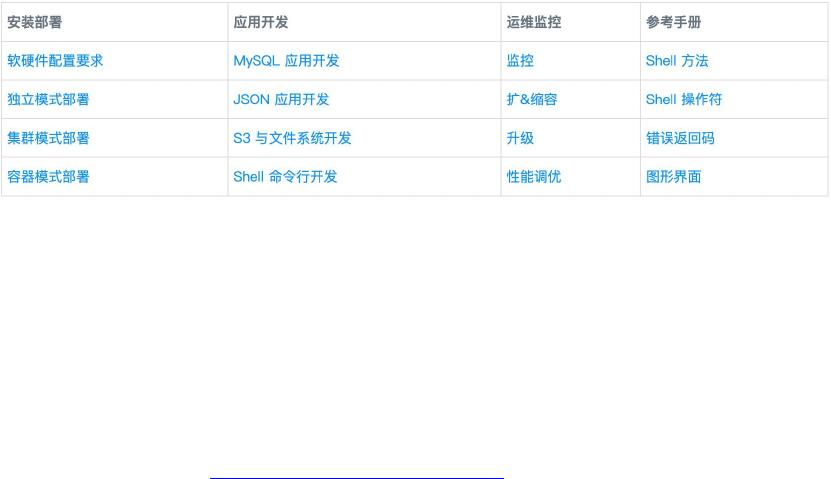
Task: Open the 监控 link
Action: (520, 61)
